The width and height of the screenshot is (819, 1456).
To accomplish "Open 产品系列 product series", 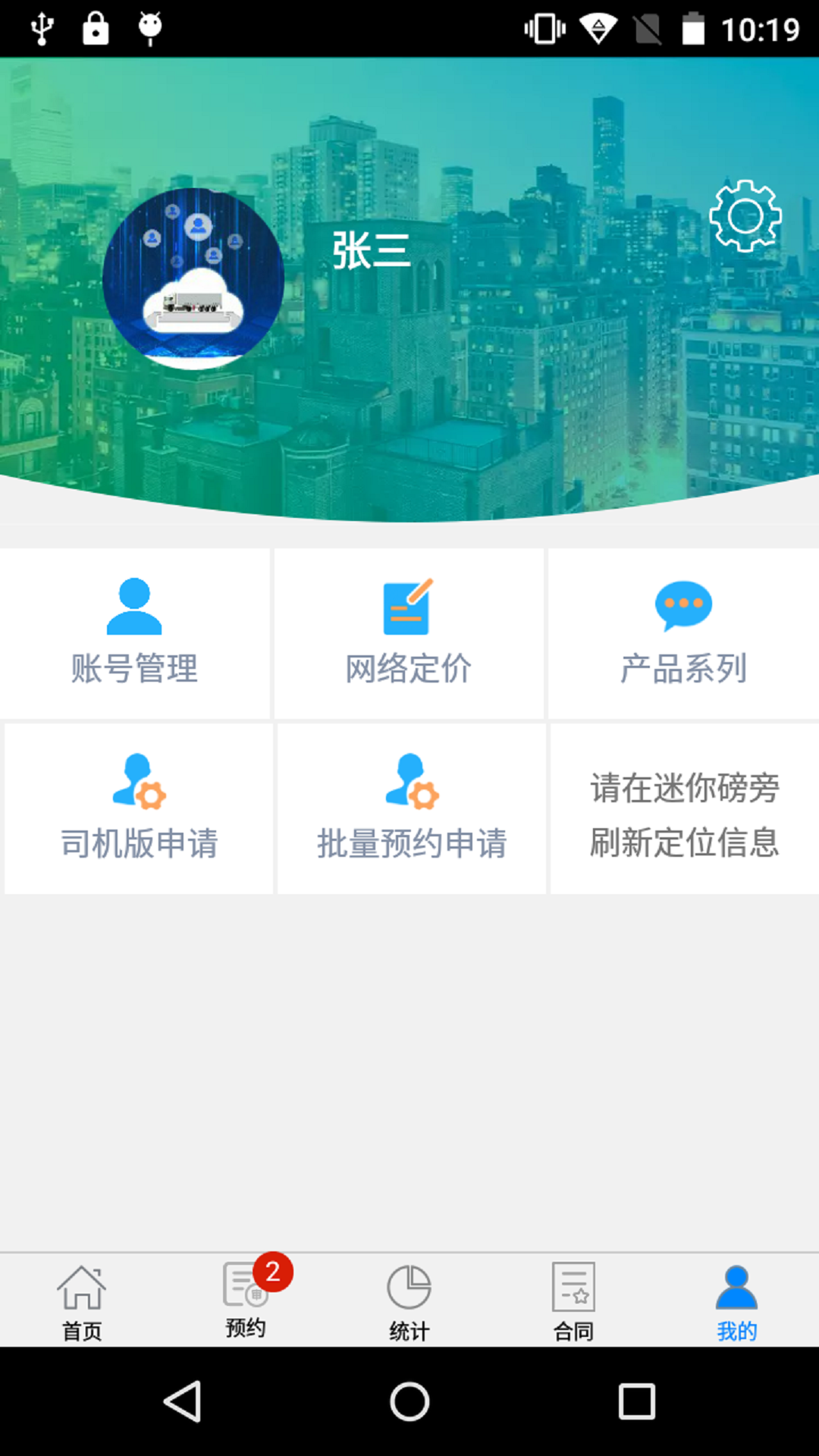I will coord(683,633).
